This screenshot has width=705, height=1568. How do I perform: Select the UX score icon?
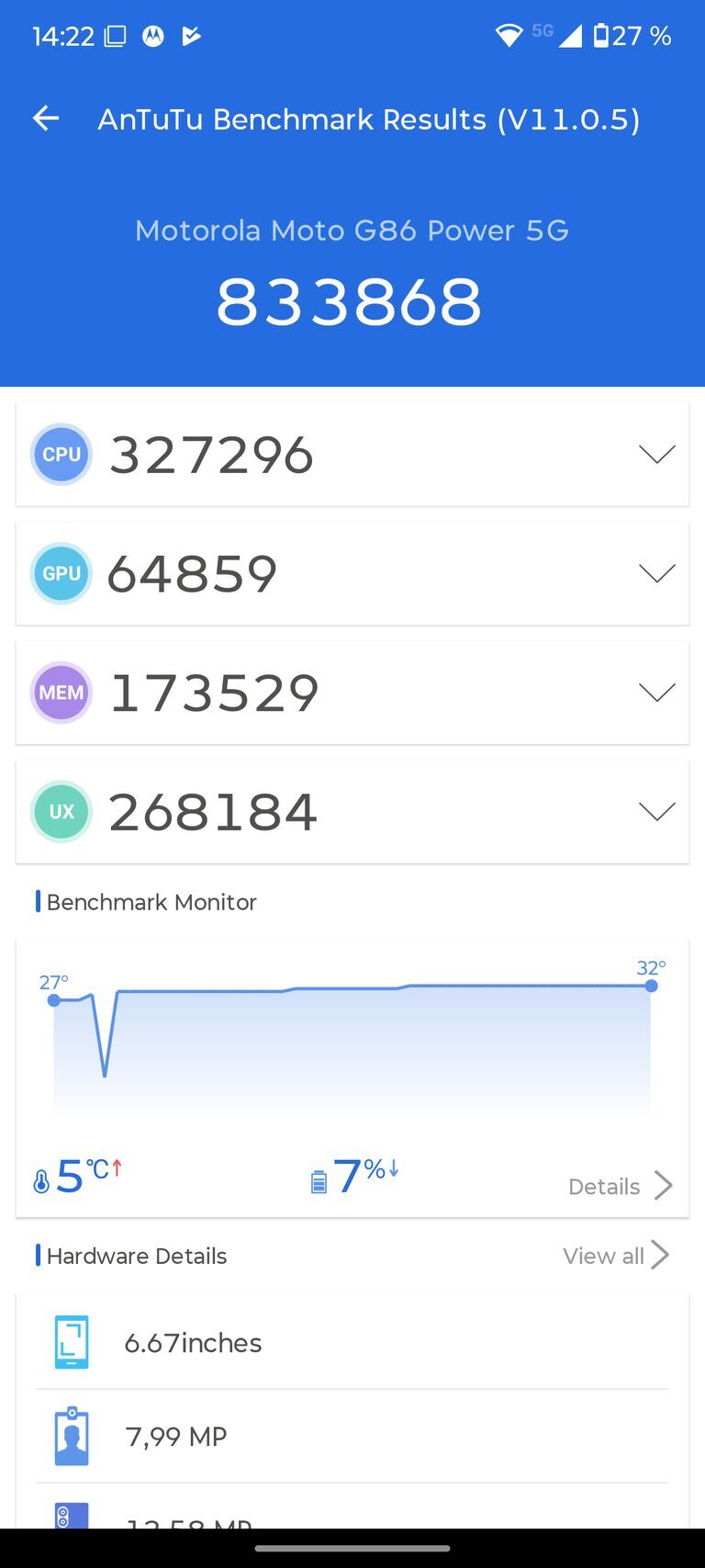61,811
